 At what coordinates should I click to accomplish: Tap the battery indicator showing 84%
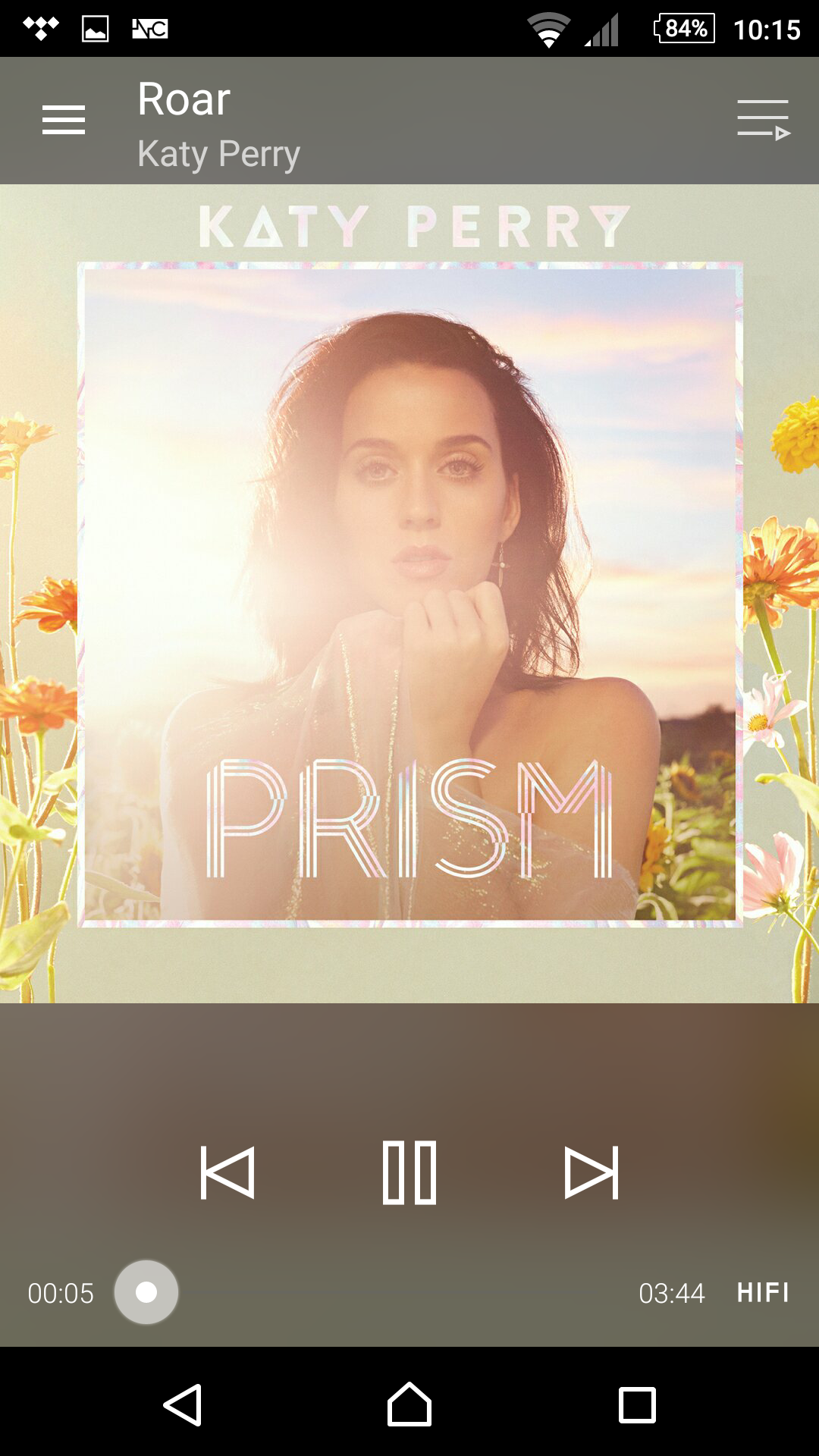683,29
